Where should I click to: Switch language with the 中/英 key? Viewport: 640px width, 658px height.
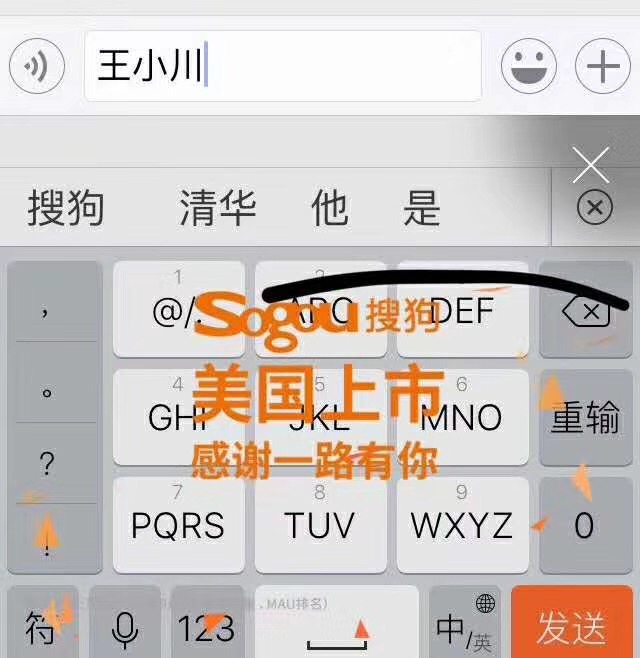click(465, 627)
